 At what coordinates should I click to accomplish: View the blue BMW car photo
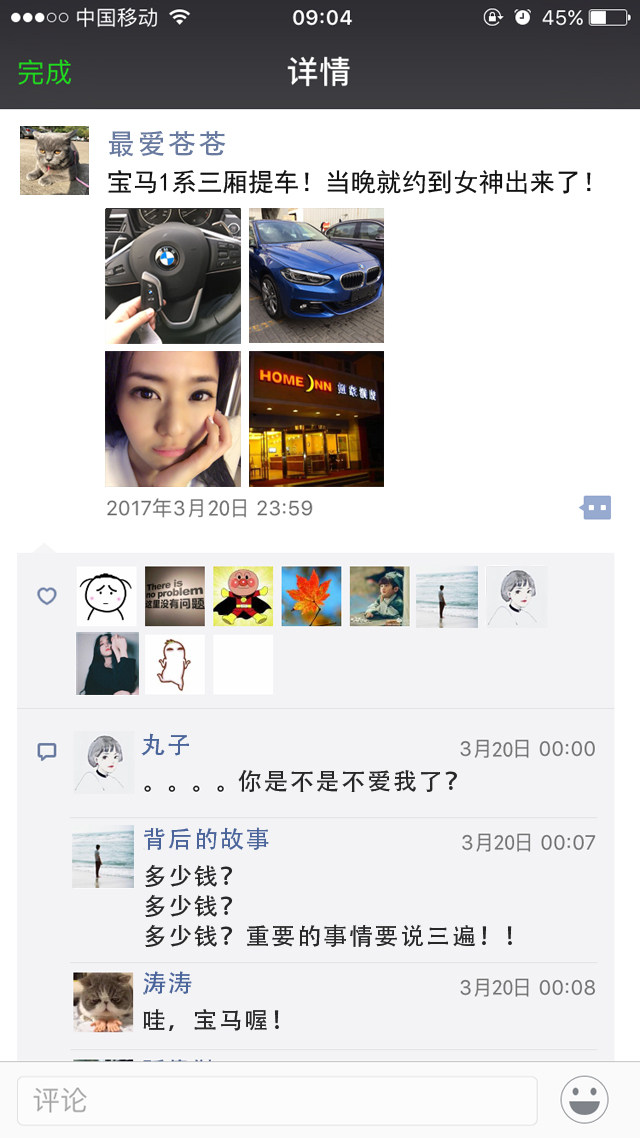pyautogui.click(x=316, y=275)
